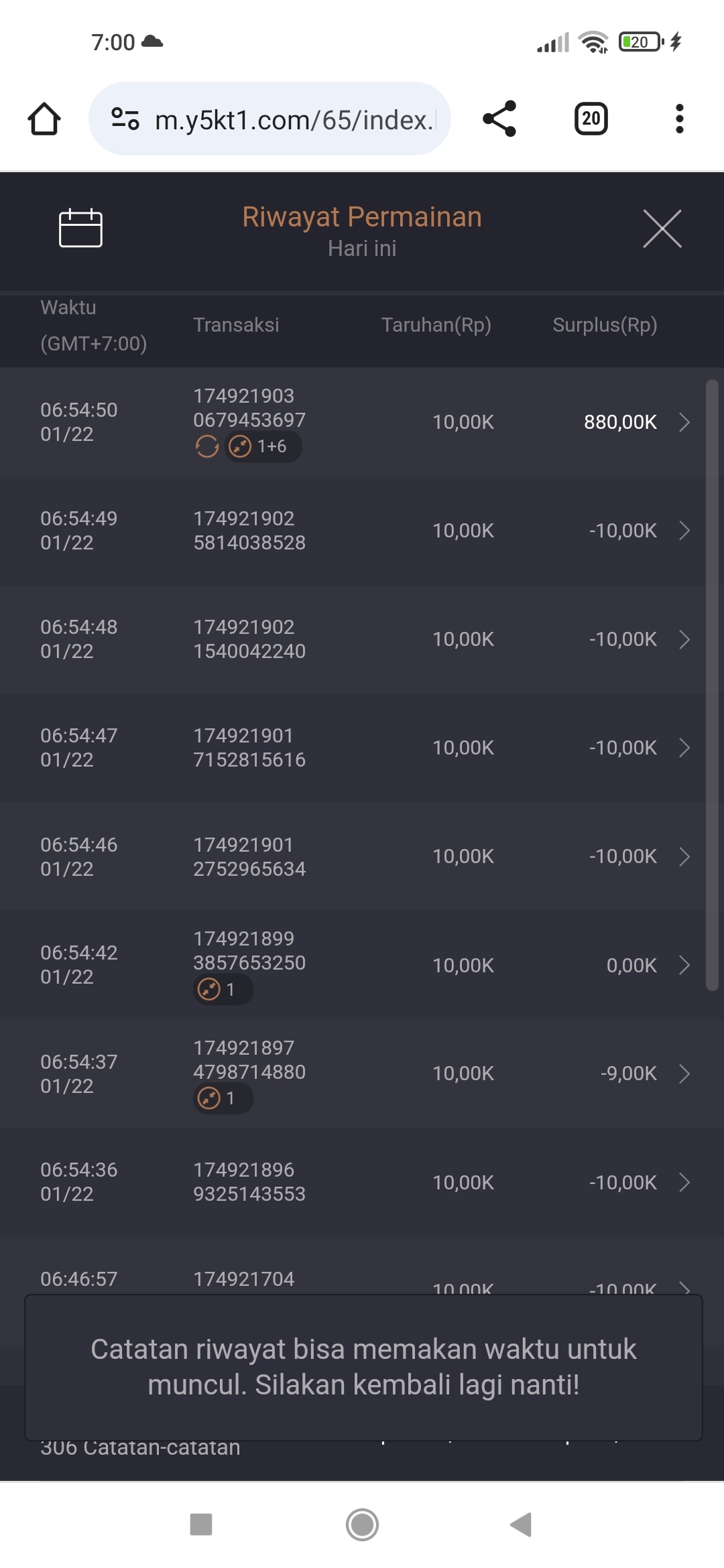Open the calendar date picker
Viewport: 724px width, 1568px height.
pos(80,228)
